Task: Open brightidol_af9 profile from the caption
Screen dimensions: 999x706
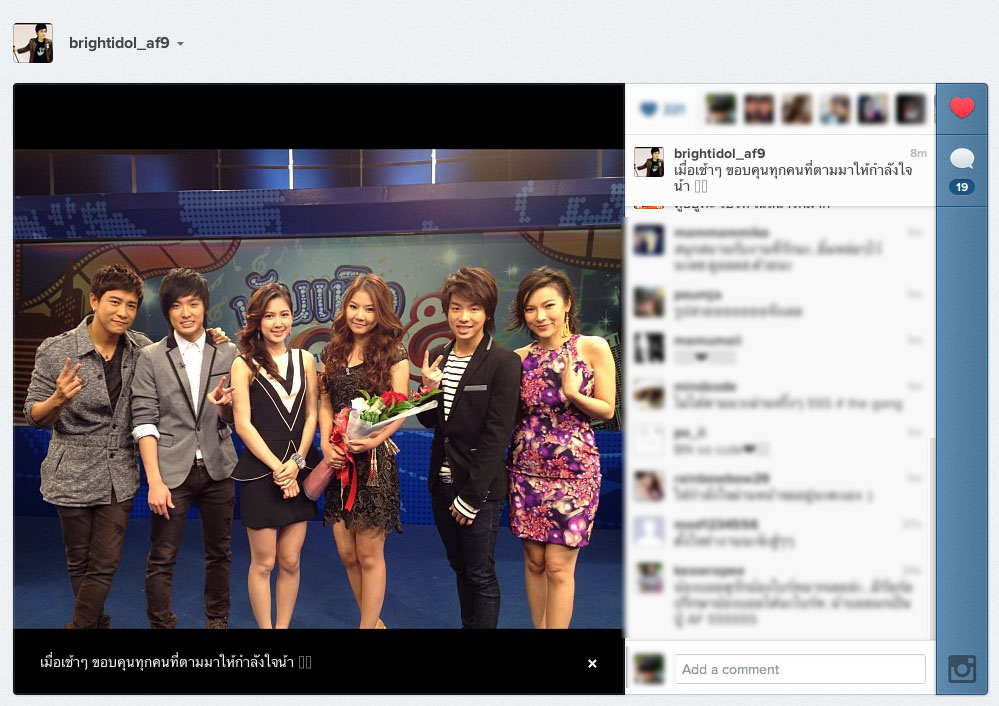Action: tap(719, 153)
